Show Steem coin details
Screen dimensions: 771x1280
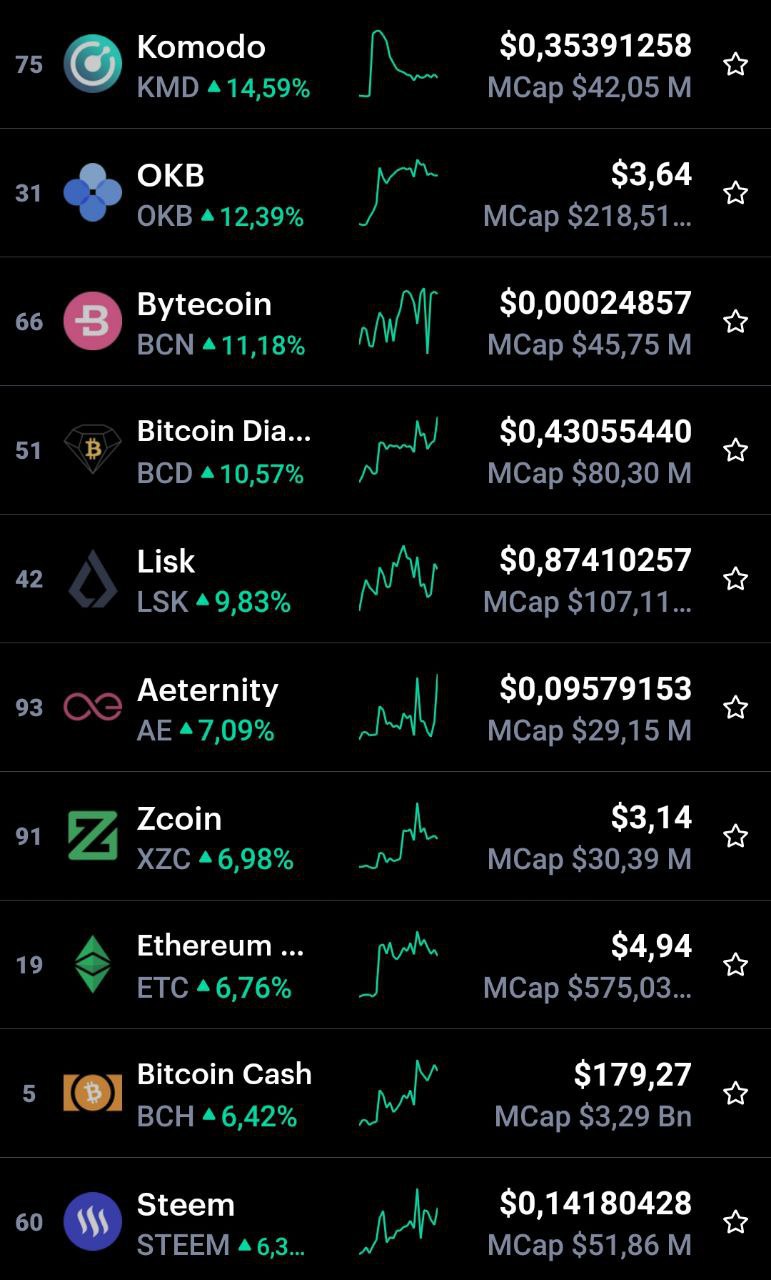(385, 1219)
